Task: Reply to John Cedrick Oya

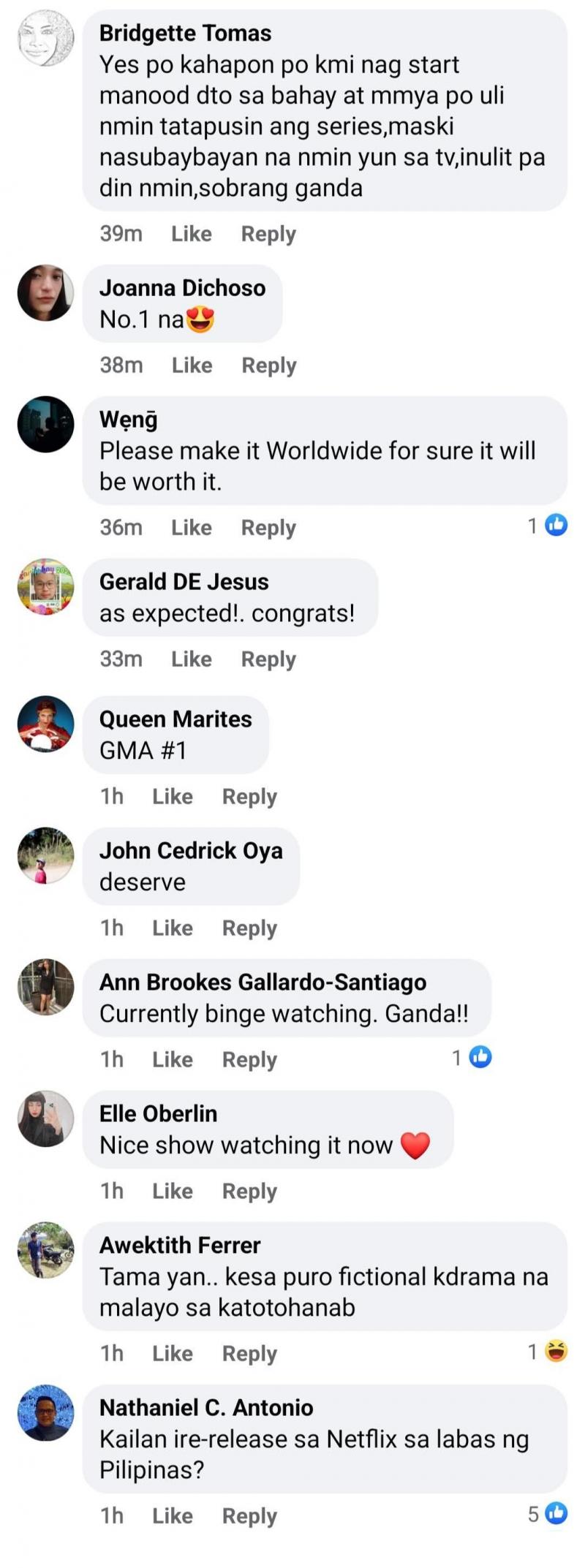Action: 249,928
